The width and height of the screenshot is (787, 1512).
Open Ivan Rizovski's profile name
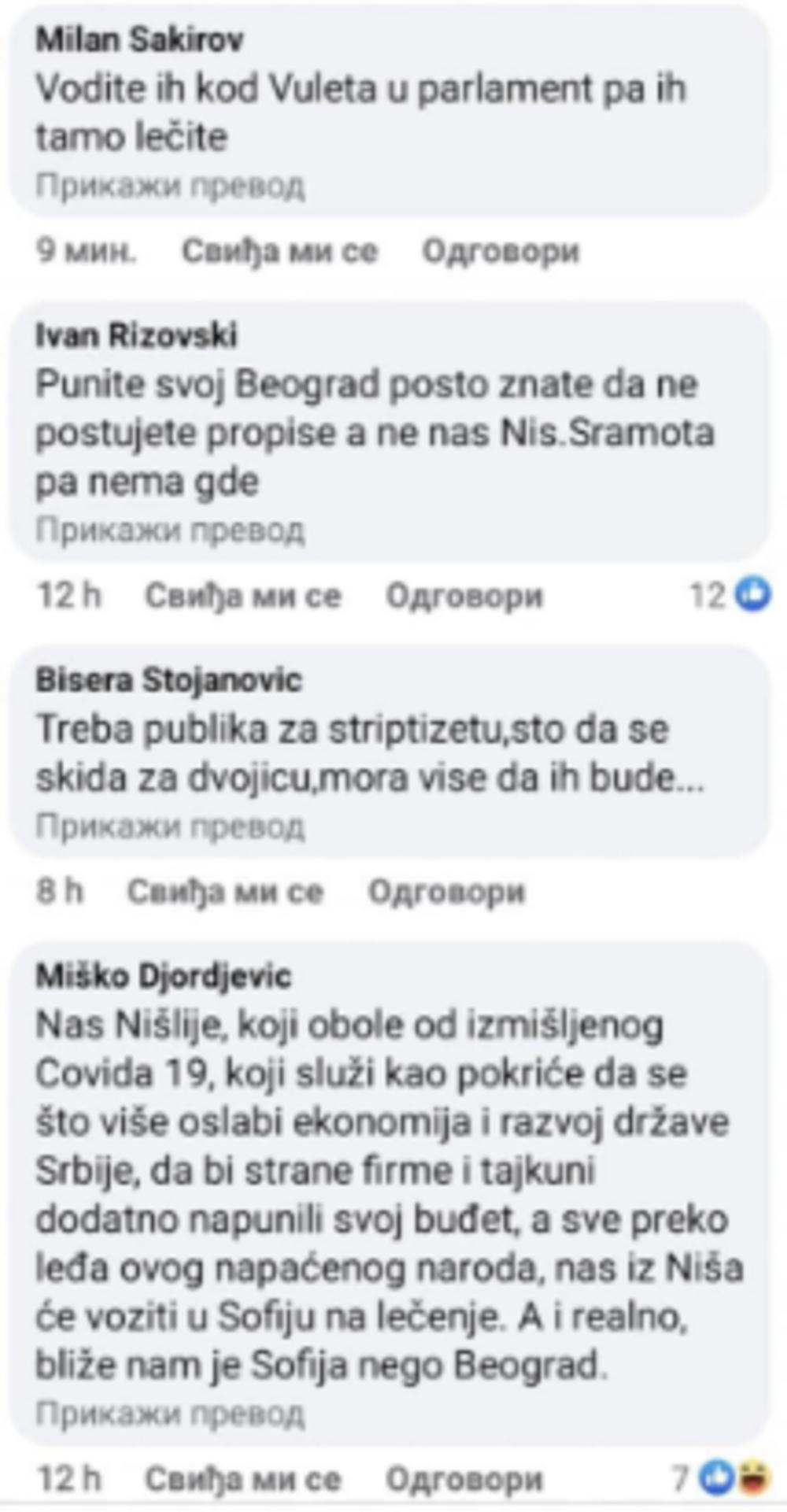[x=135, y=336]
